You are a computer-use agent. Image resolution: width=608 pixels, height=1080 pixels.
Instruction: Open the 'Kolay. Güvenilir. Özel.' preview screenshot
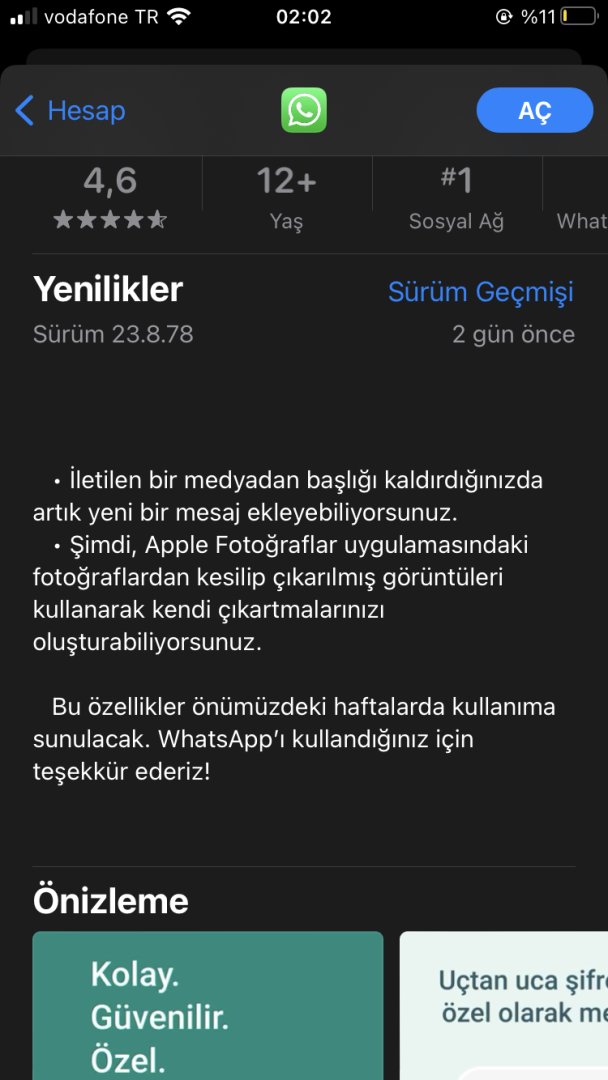pos(207,1004)
